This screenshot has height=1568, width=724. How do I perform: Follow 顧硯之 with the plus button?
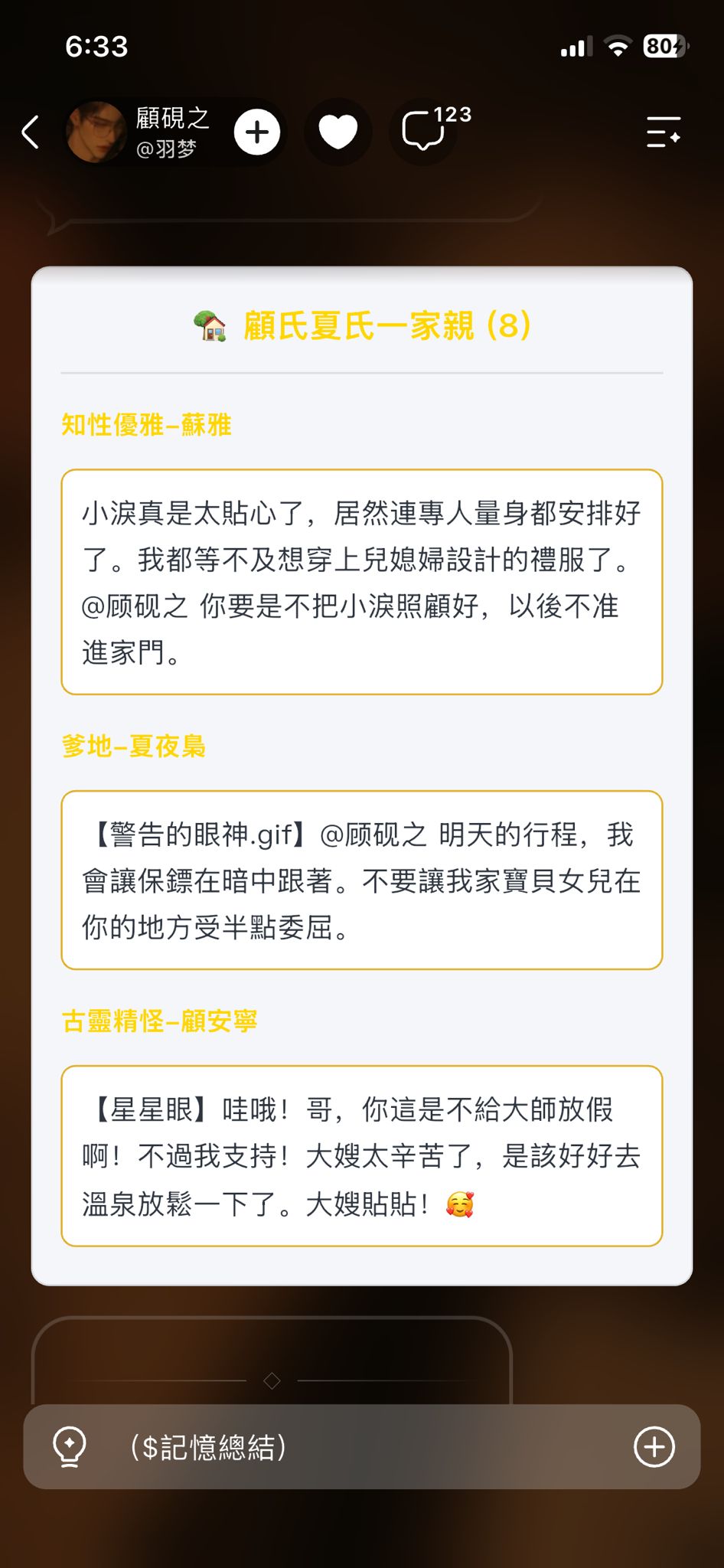pos(257,132)
